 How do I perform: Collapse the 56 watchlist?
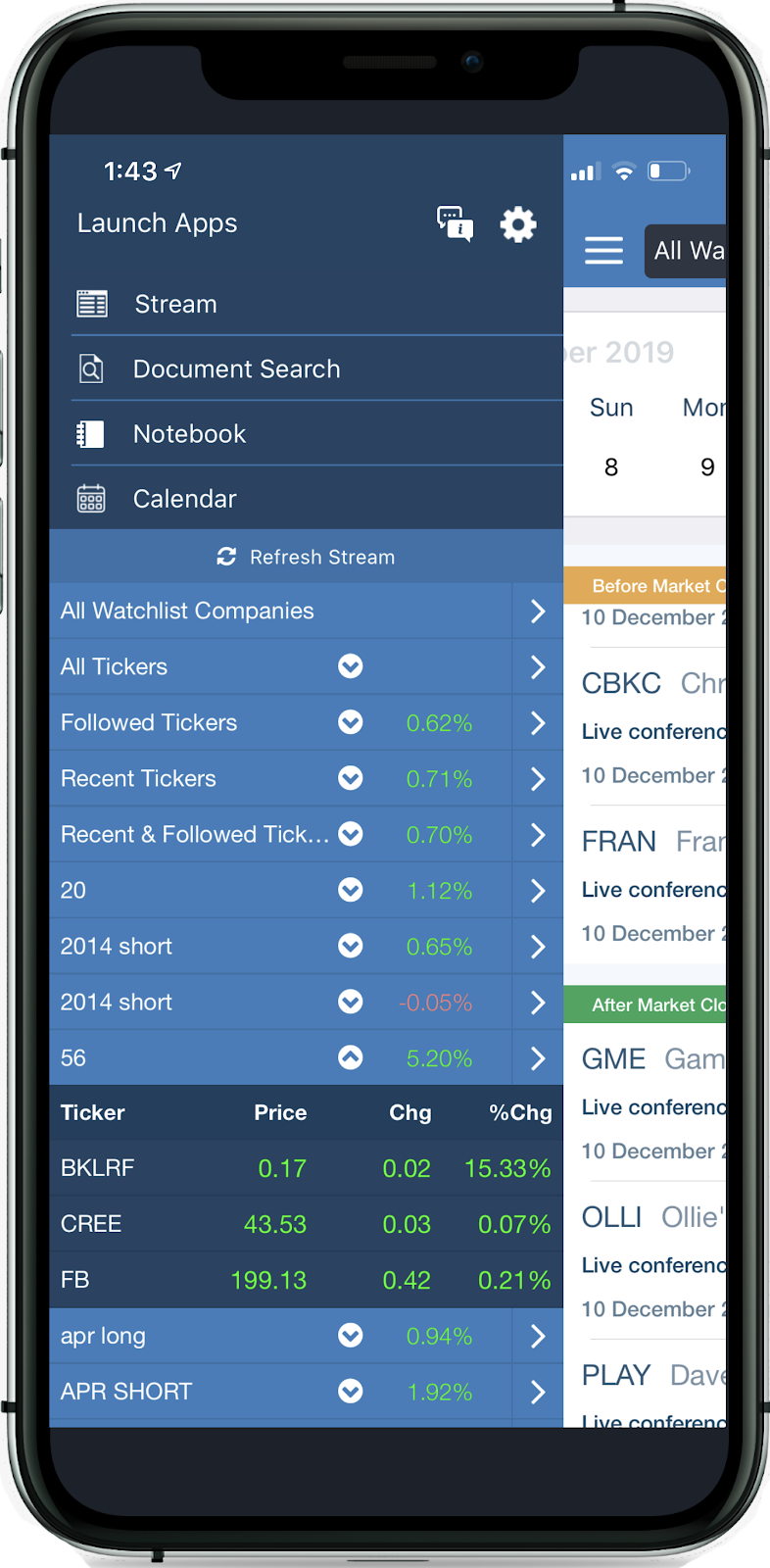350,1058
